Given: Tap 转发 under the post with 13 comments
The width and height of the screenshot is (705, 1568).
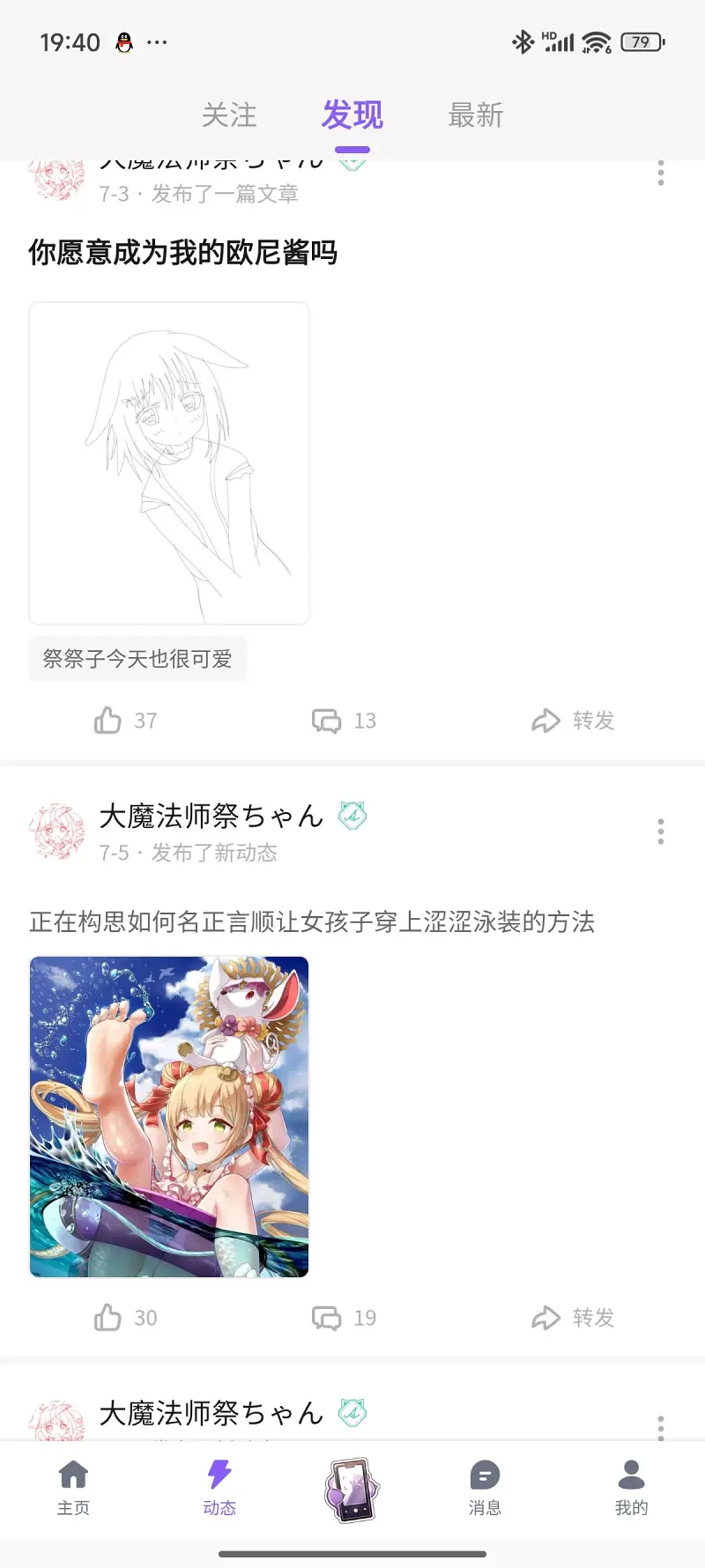Looking at the screenshot, I should coord(574,721).
